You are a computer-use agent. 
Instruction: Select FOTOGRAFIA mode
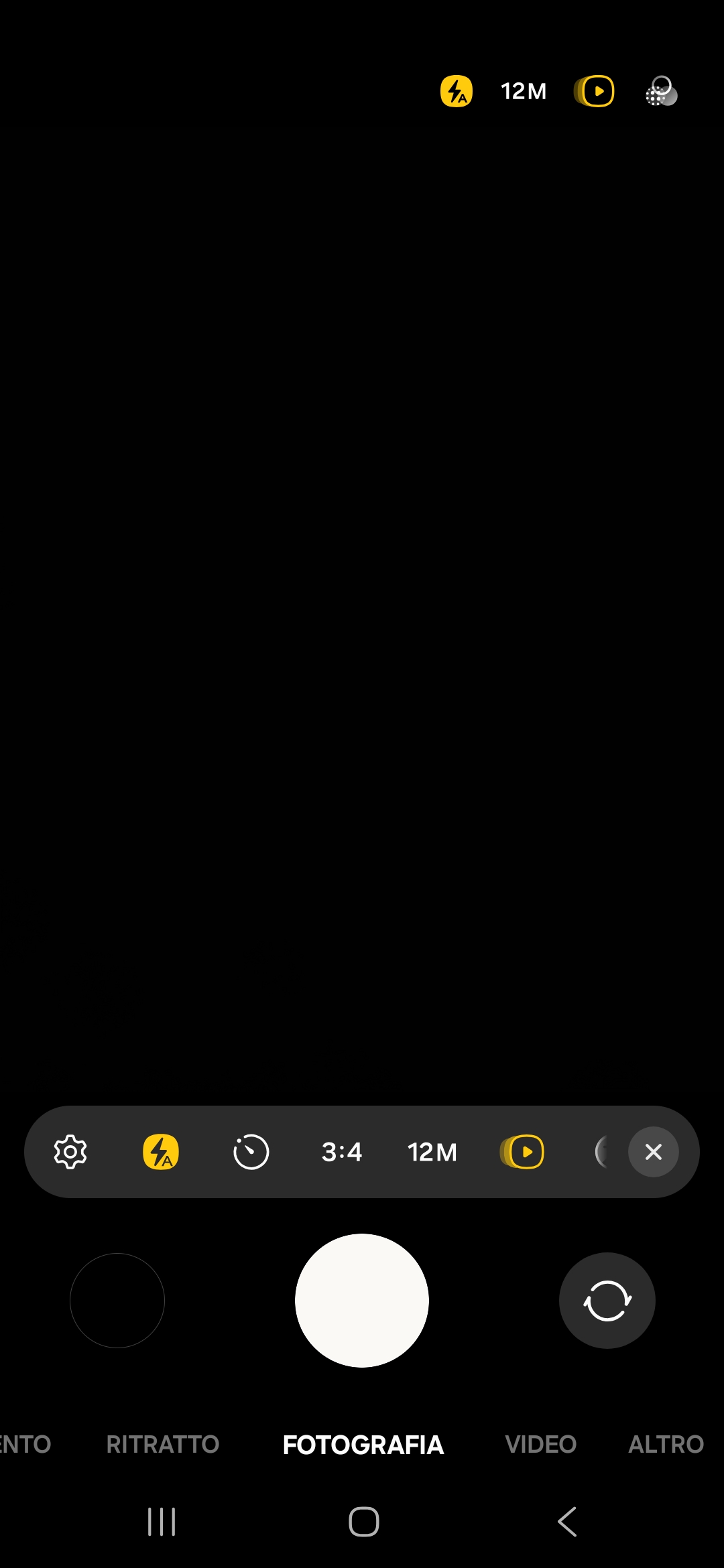363,1445
